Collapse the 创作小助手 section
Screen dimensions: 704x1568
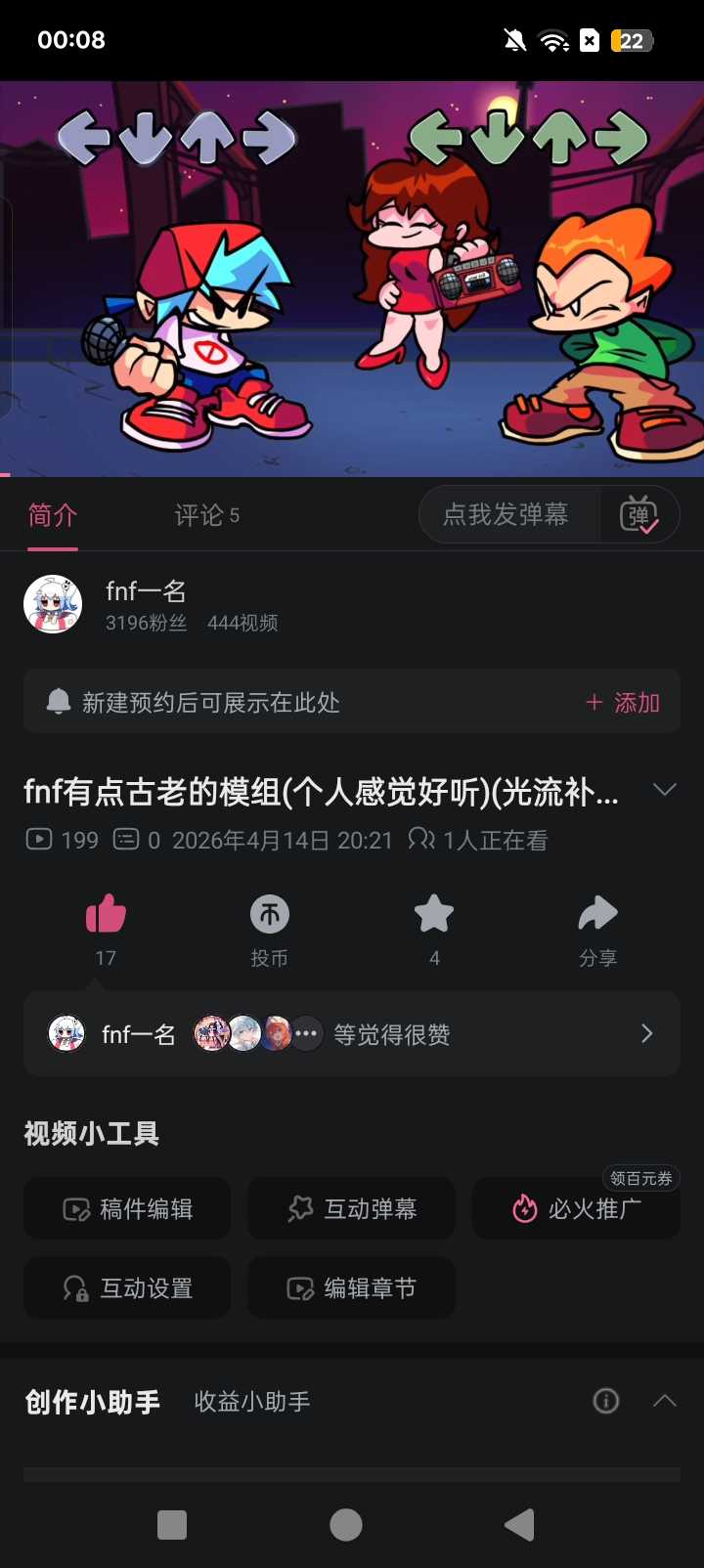click(x=664, y=1401)
